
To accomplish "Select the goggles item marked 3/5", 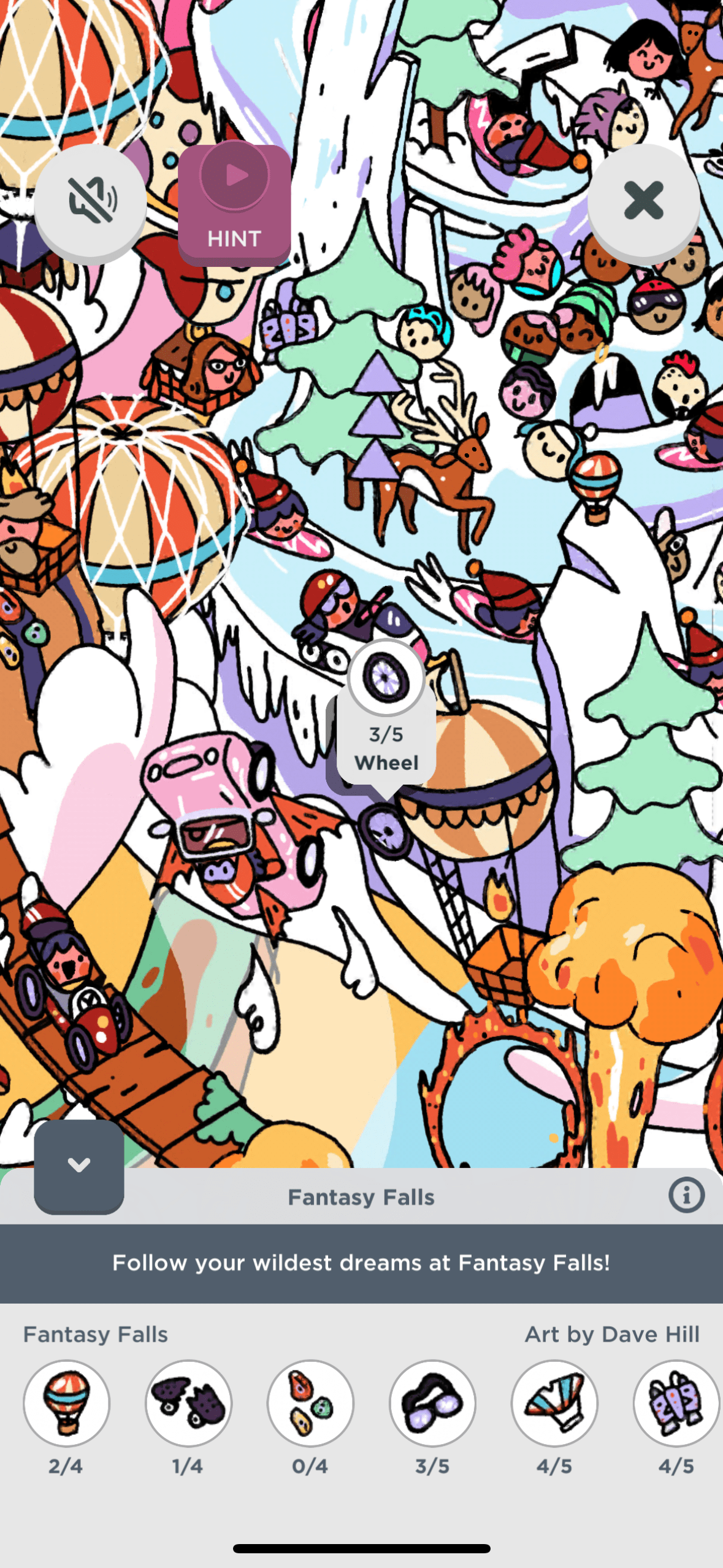I will (432, 1402).
